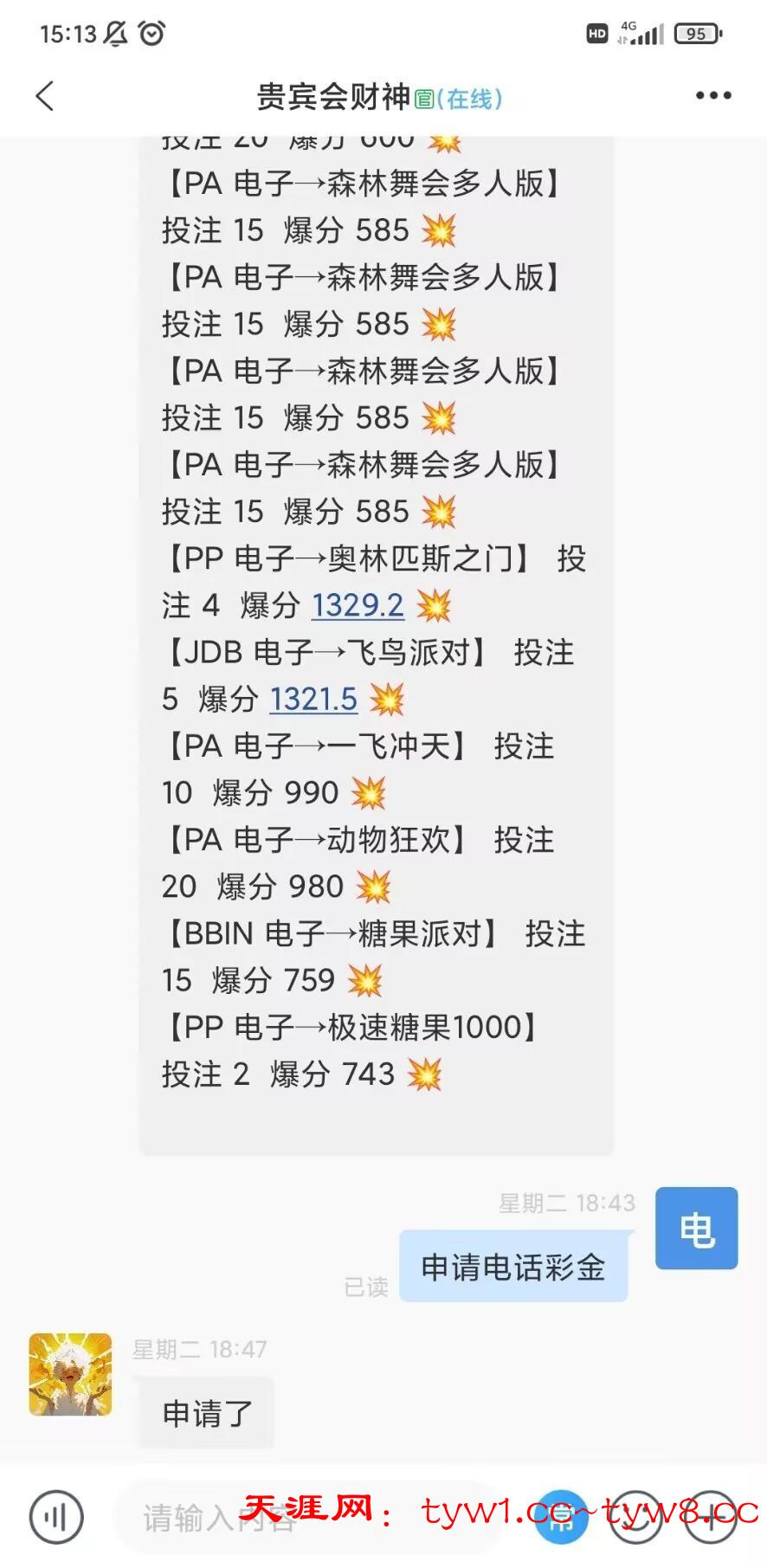Open my own blue 电 avatar

[696, 1228]
